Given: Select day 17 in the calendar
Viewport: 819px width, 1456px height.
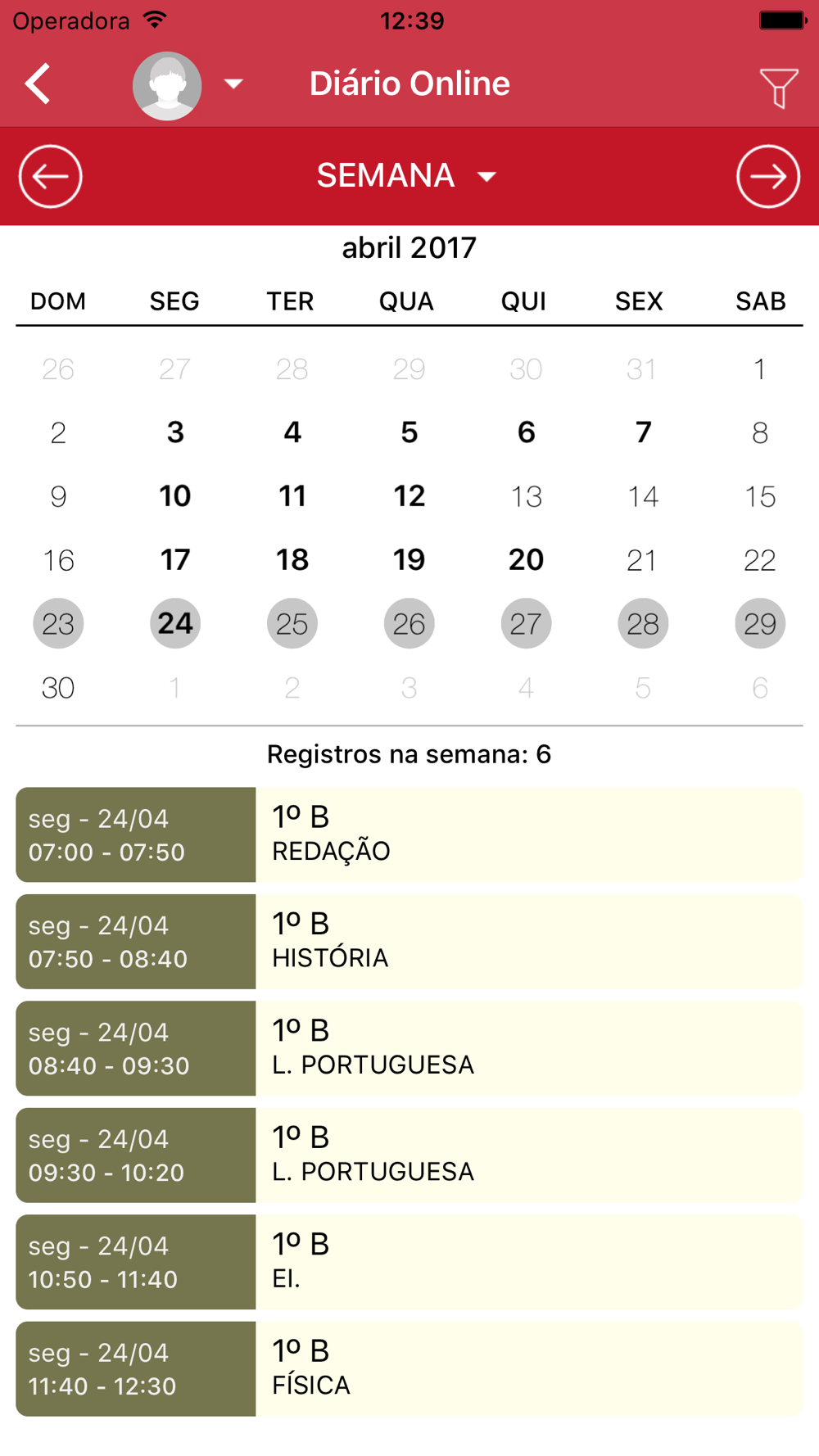Looking at the screenshot, I should (175, 560).
